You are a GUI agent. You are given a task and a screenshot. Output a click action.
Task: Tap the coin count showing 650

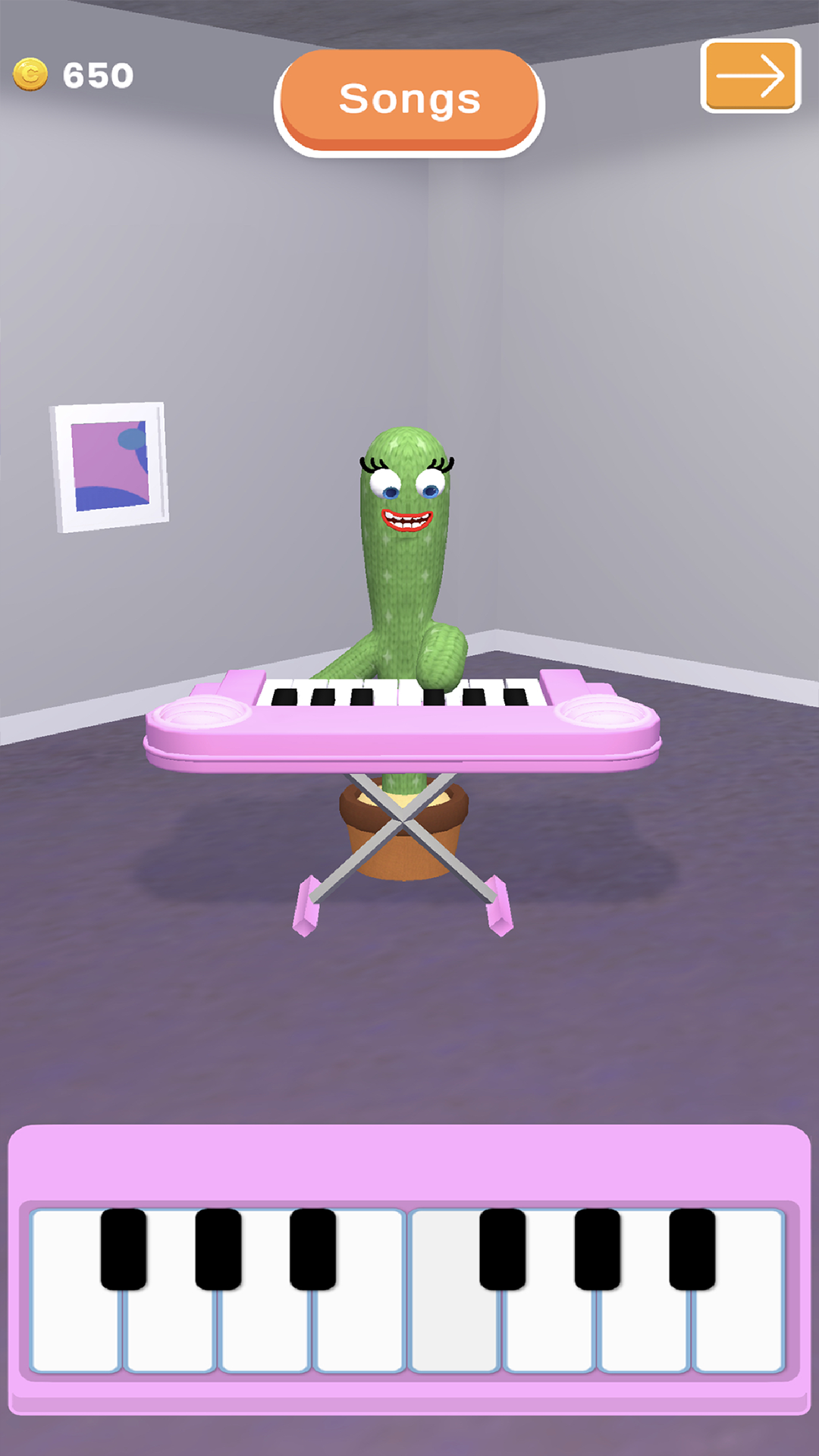(99, 74)
